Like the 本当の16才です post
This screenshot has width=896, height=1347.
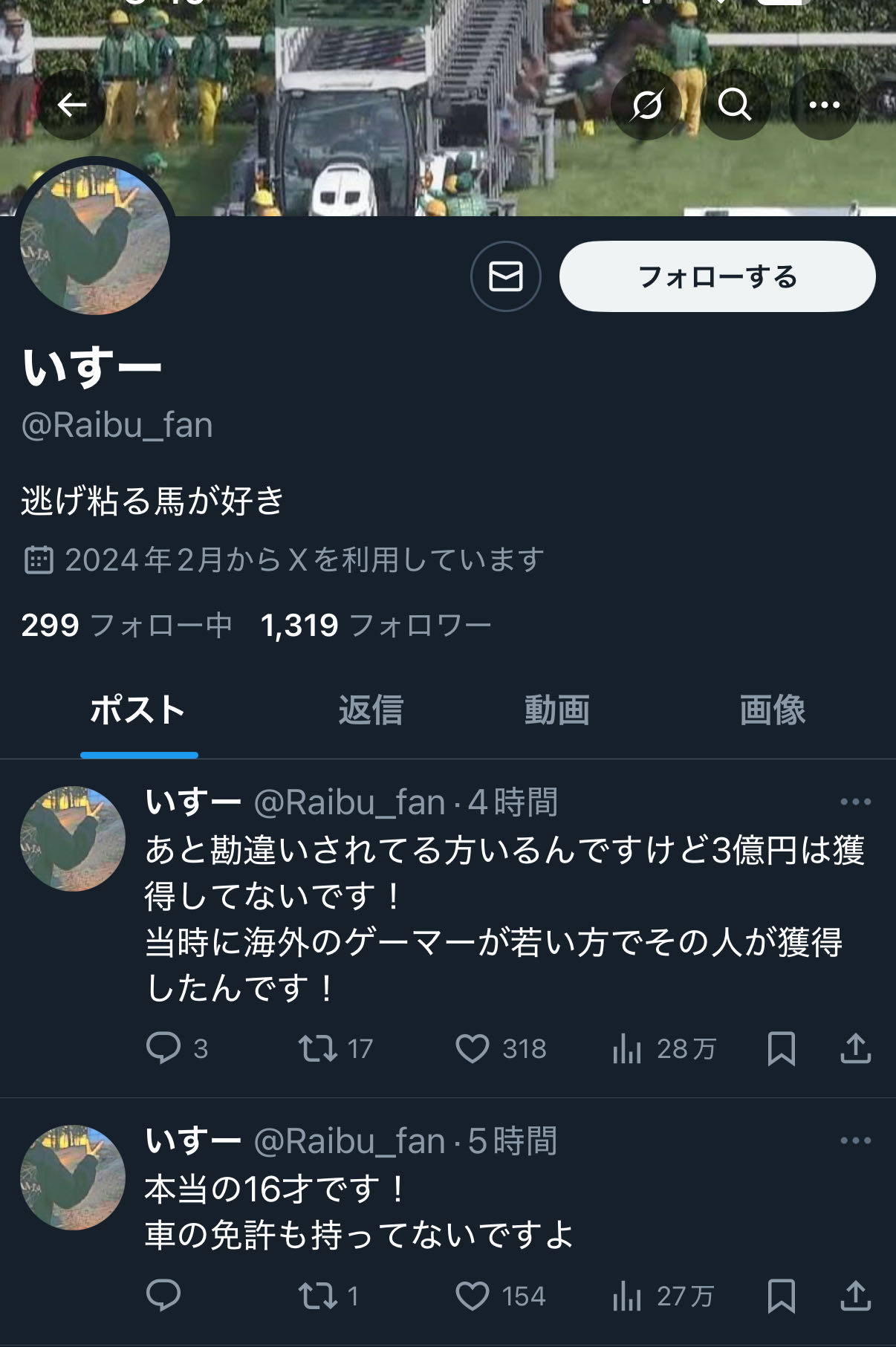coord(473,1296)
